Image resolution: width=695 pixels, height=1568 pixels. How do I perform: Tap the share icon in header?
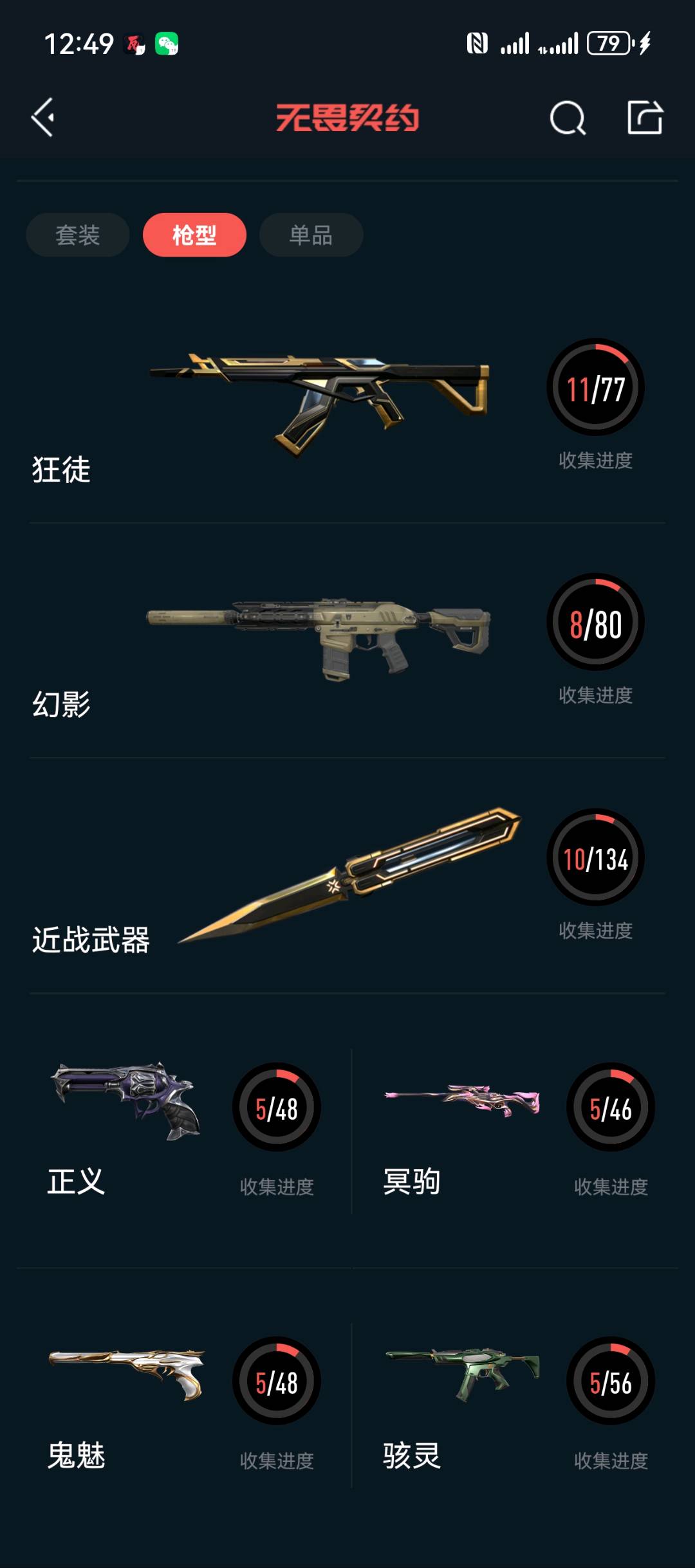coord(645,118)
